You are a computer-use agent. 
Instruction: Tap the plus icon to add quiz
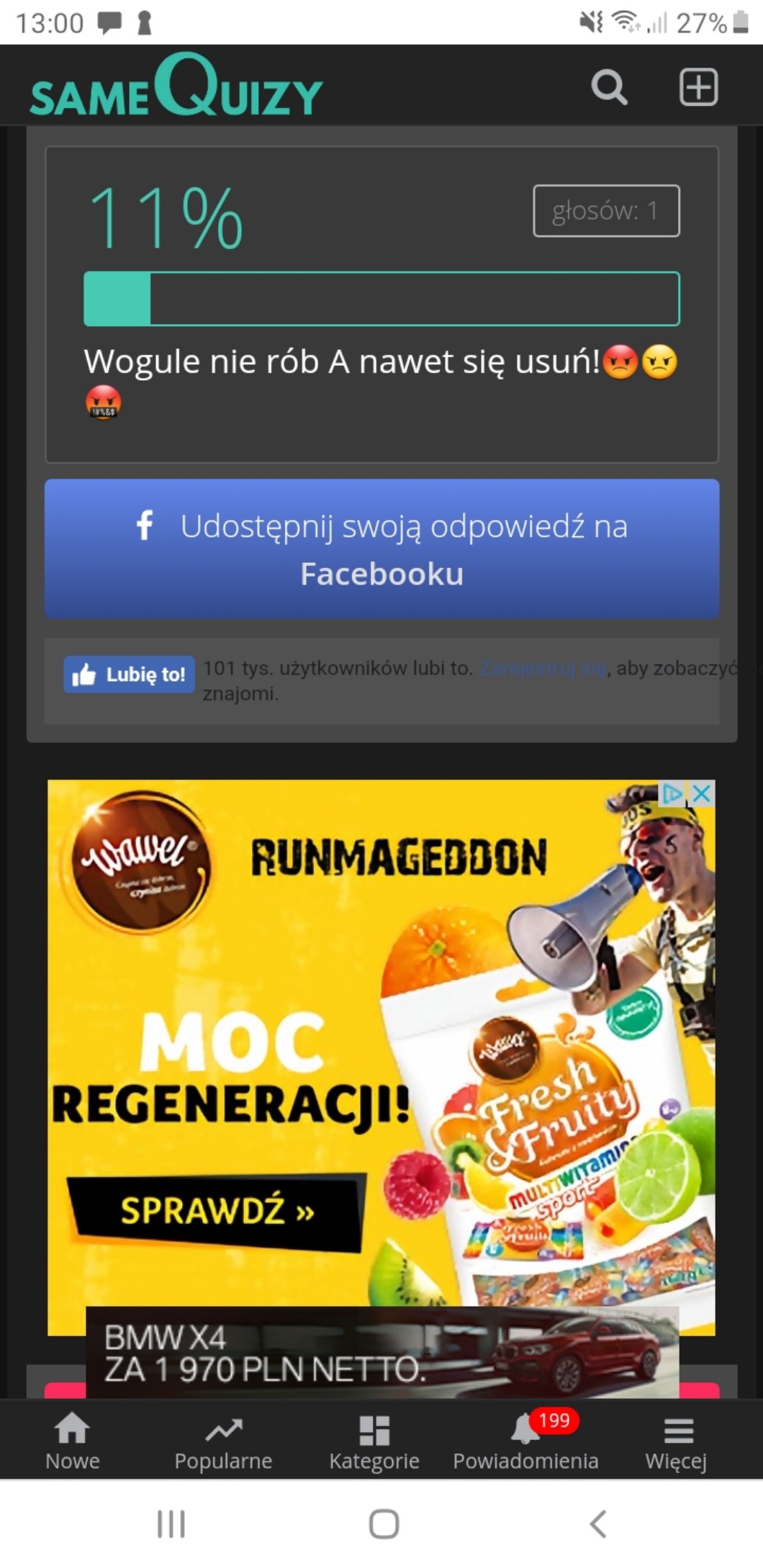pos(698,87)
